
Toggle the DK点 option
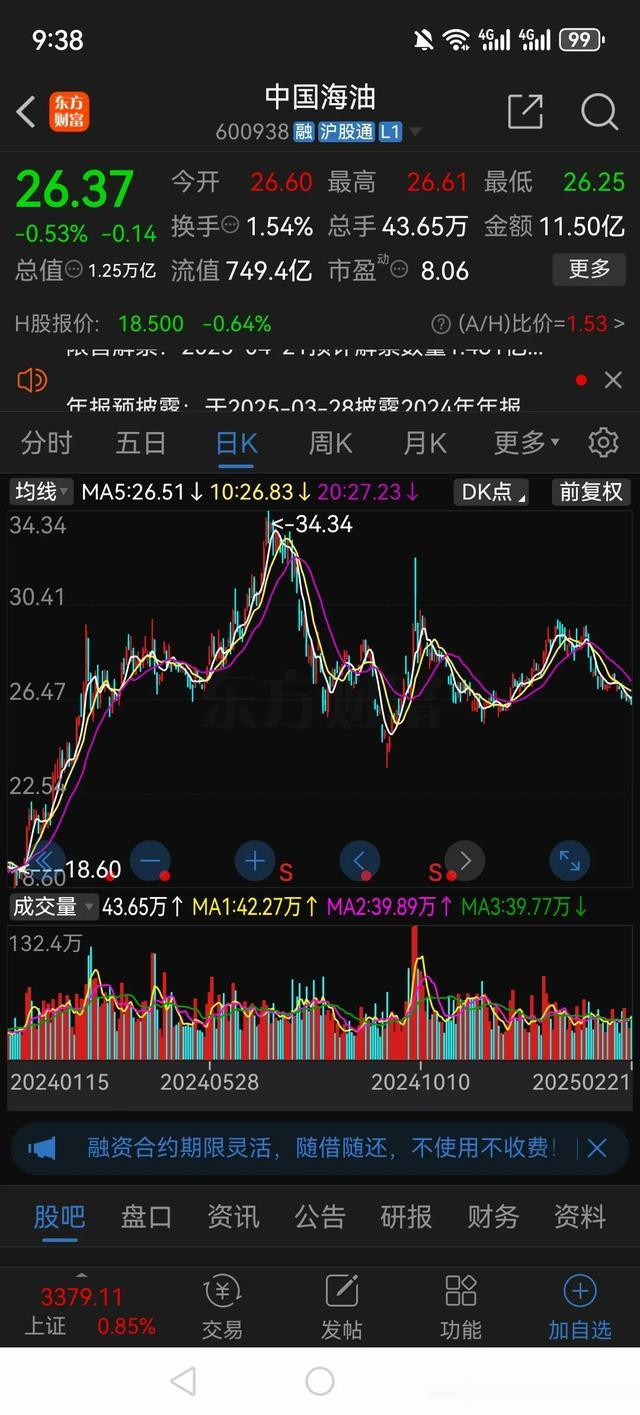491,492
